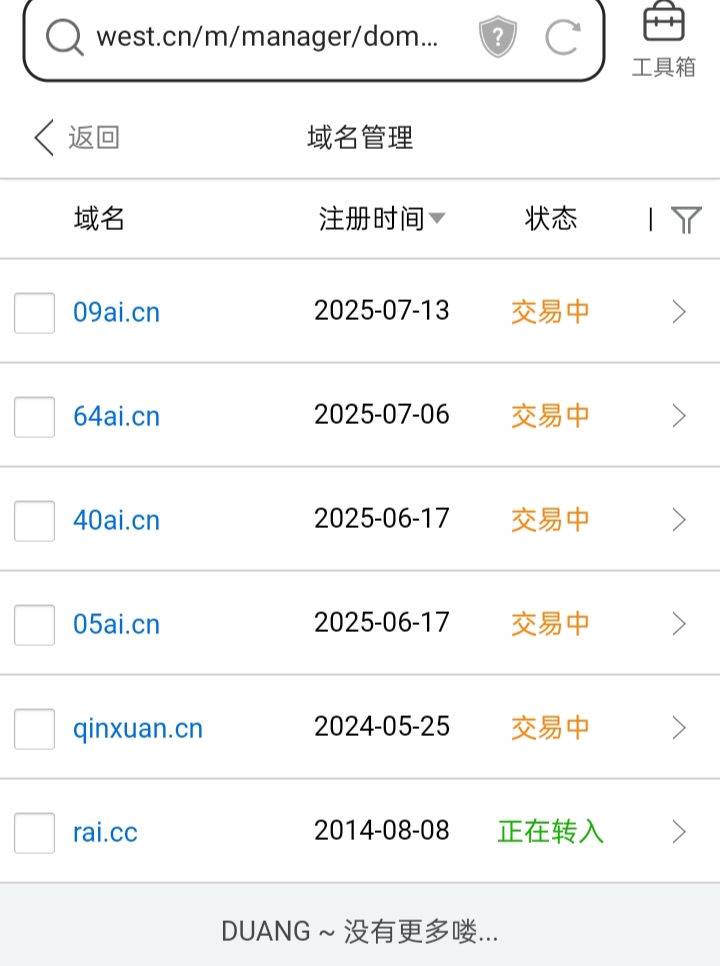Viewport: 720px width, 966px height.
Task: Sort by 注册时间 column
Action: [381, 219]
